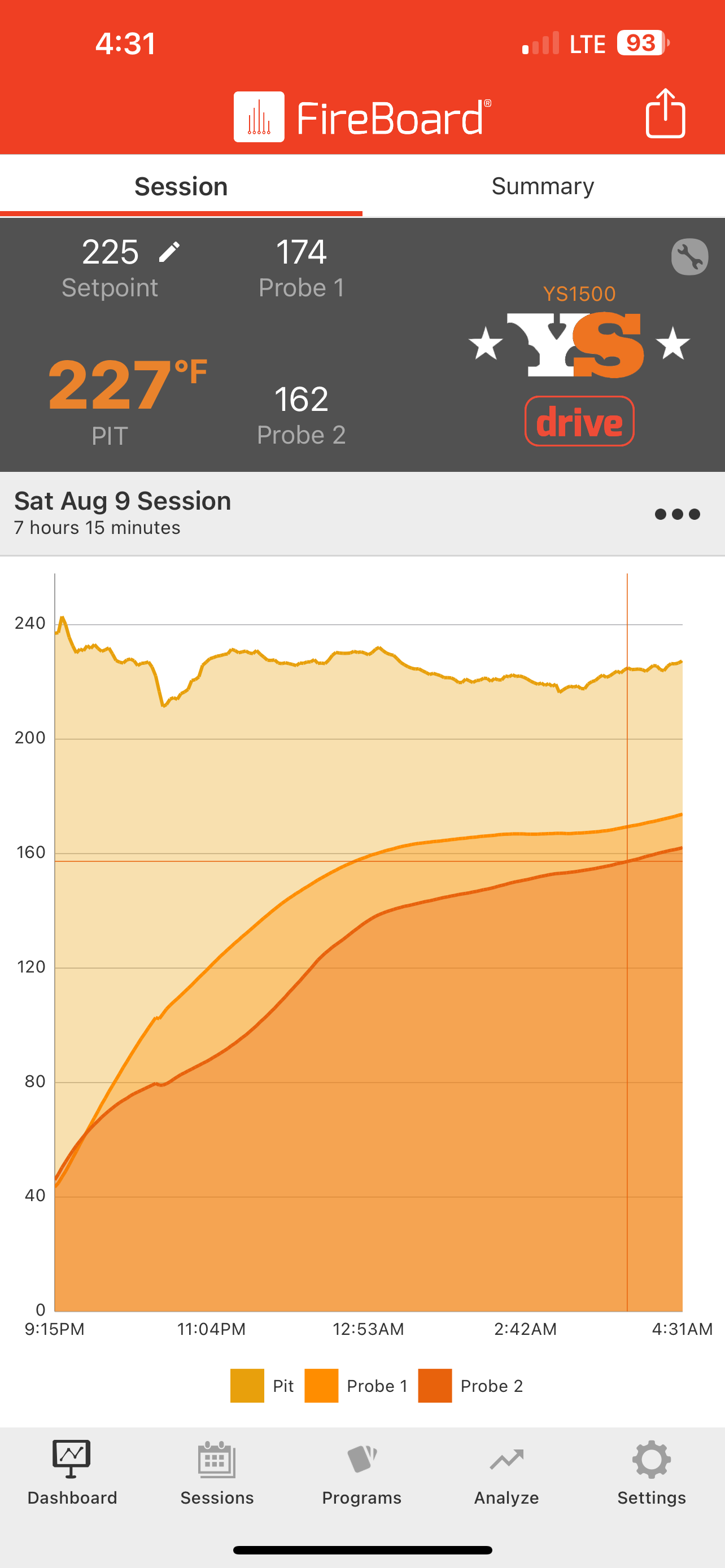Open Settings
725x1568 pixels.
(652, 1473)
